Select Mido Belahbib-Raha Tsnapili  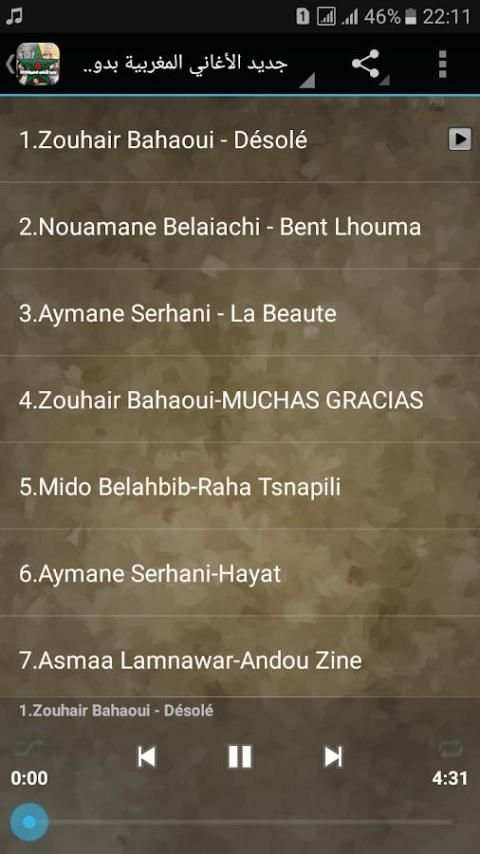pyautogui.click(x=240, y=486)
